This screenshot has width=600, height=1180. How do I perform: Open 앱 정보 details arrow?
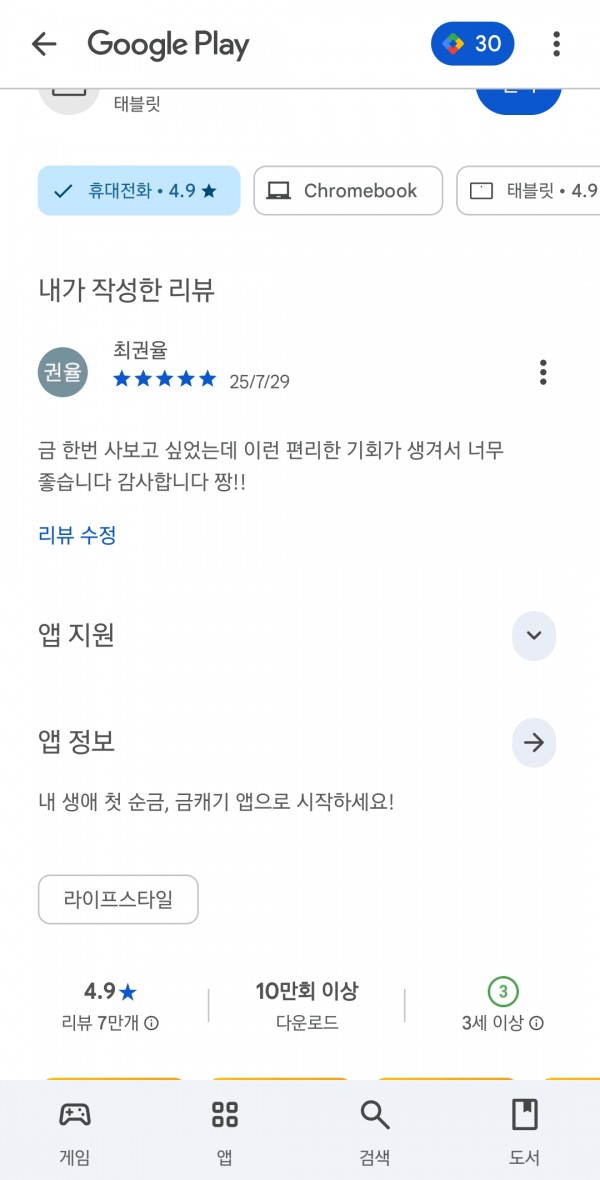534,743
